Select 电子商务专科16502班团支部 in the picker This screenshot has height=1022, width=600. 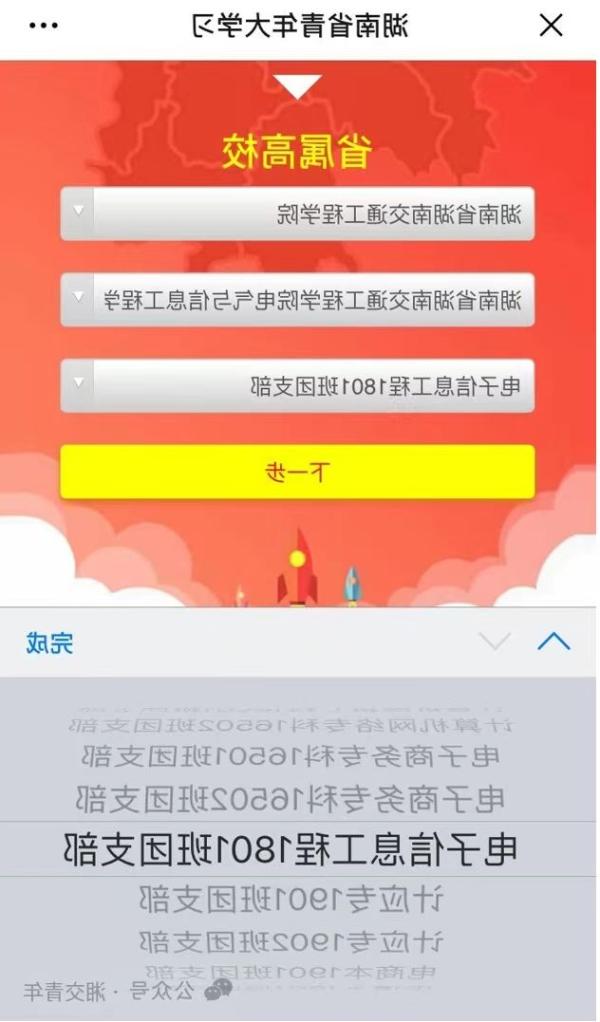(292, 799)
